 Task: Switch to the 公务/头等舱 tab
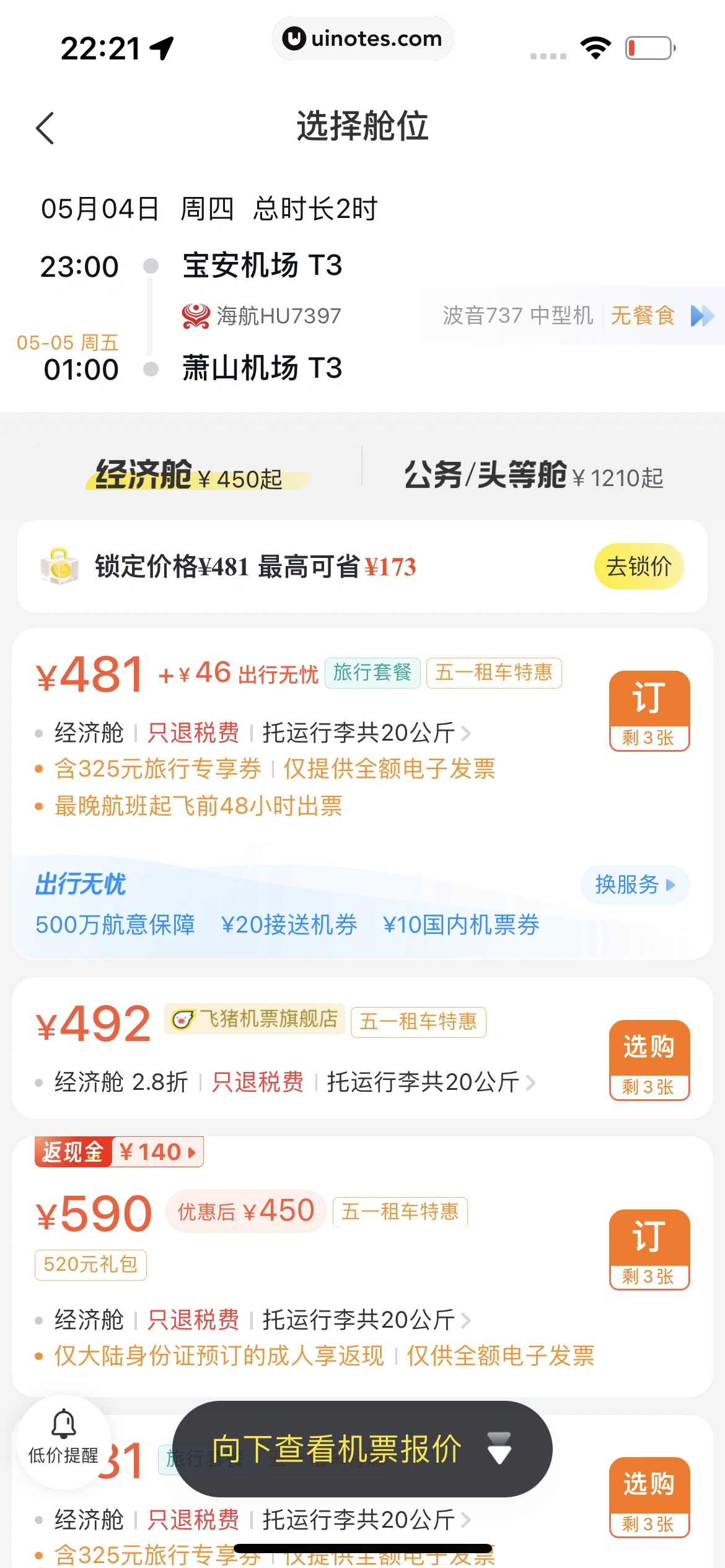(x=534, y=476)
